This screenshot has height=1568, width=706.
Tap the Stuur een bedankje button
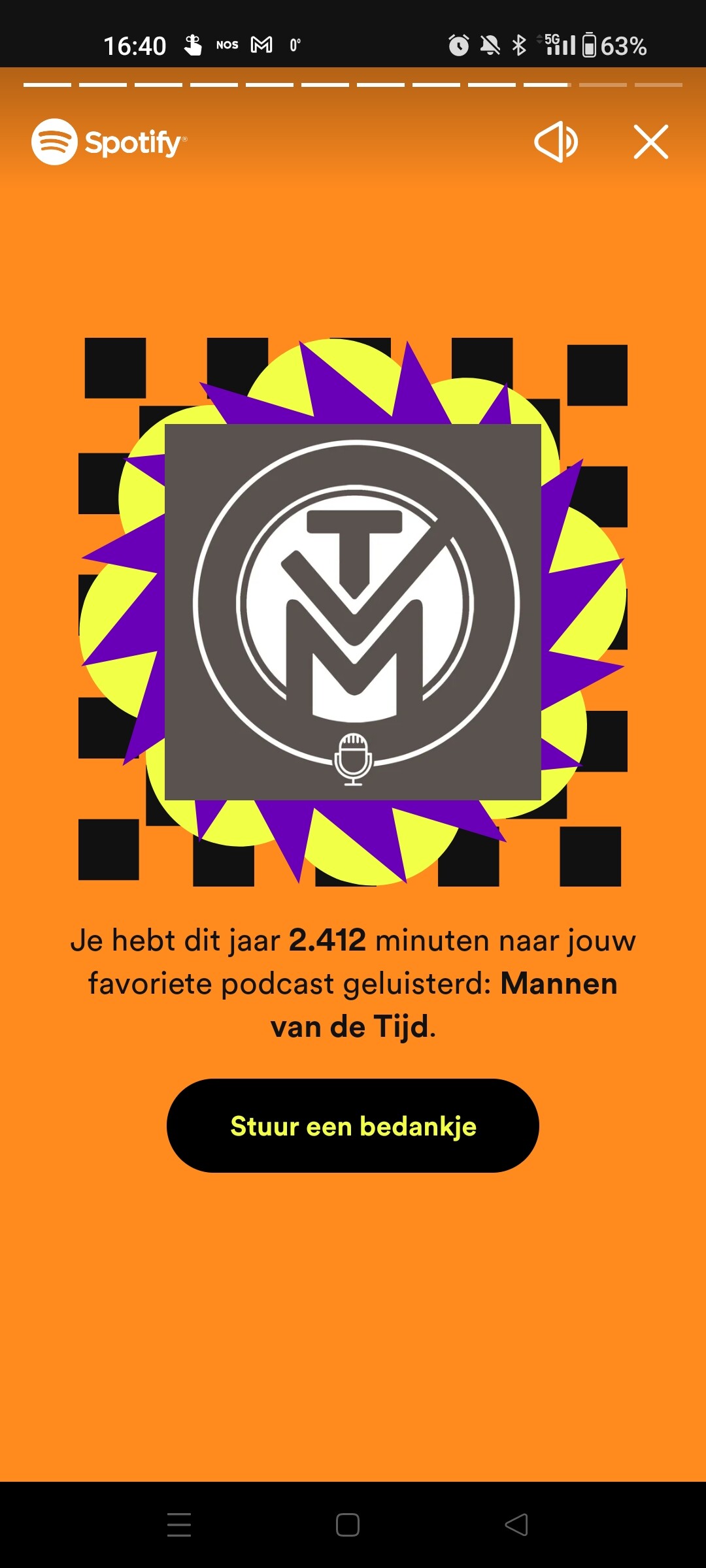pyautogui.click(x=353, y=1126)
